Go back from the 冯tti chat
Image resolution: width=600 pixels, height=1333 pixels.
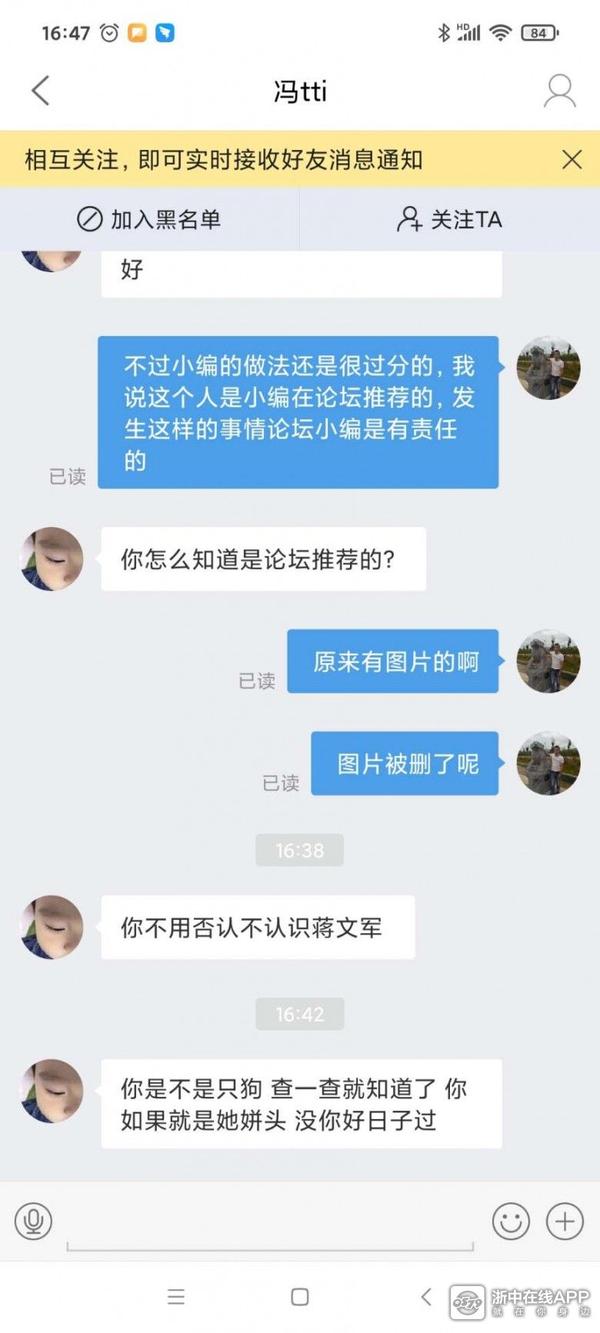tap(40, 91)
